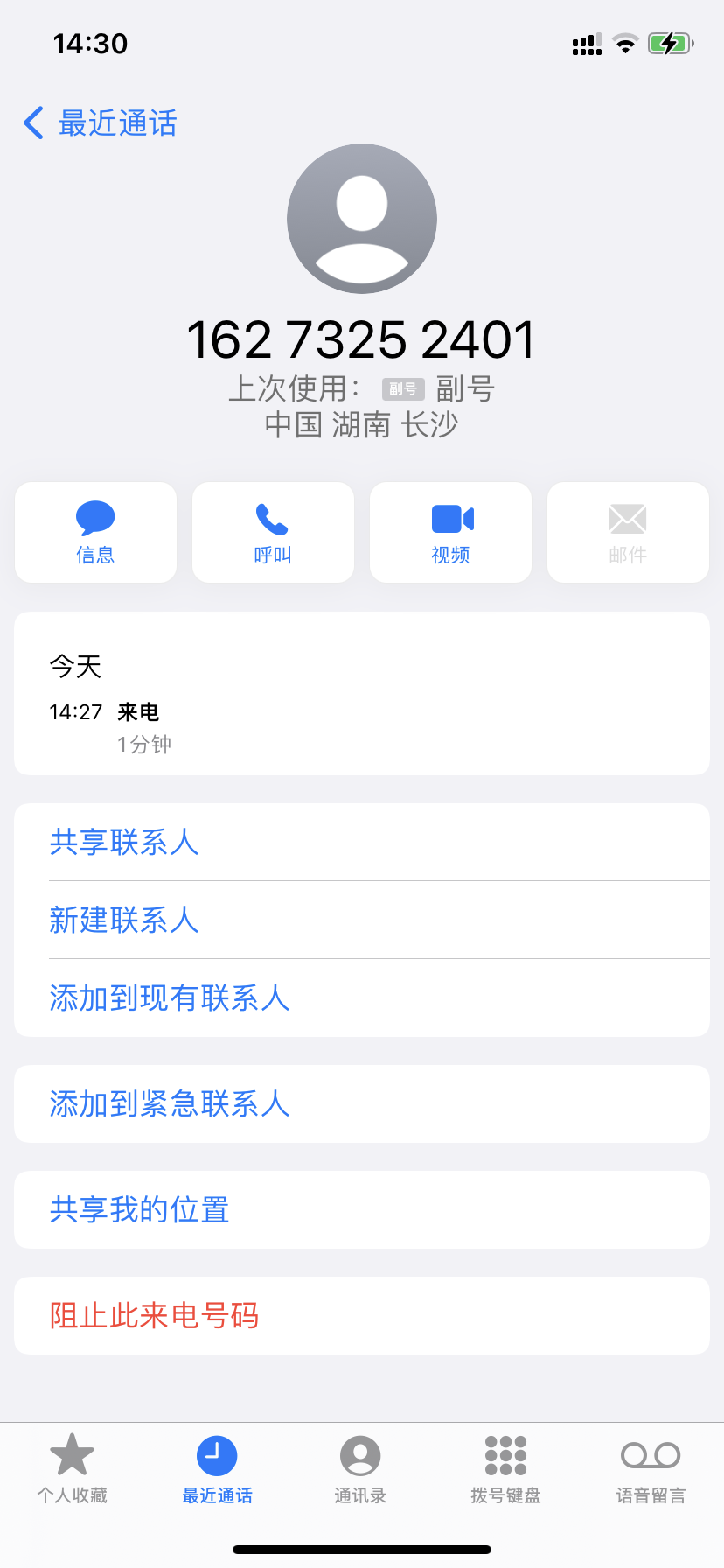Viewport: 724px width, 1568px height.
Task: Tap the disabled 邮件 mail icon
Action: coord(627,521)
